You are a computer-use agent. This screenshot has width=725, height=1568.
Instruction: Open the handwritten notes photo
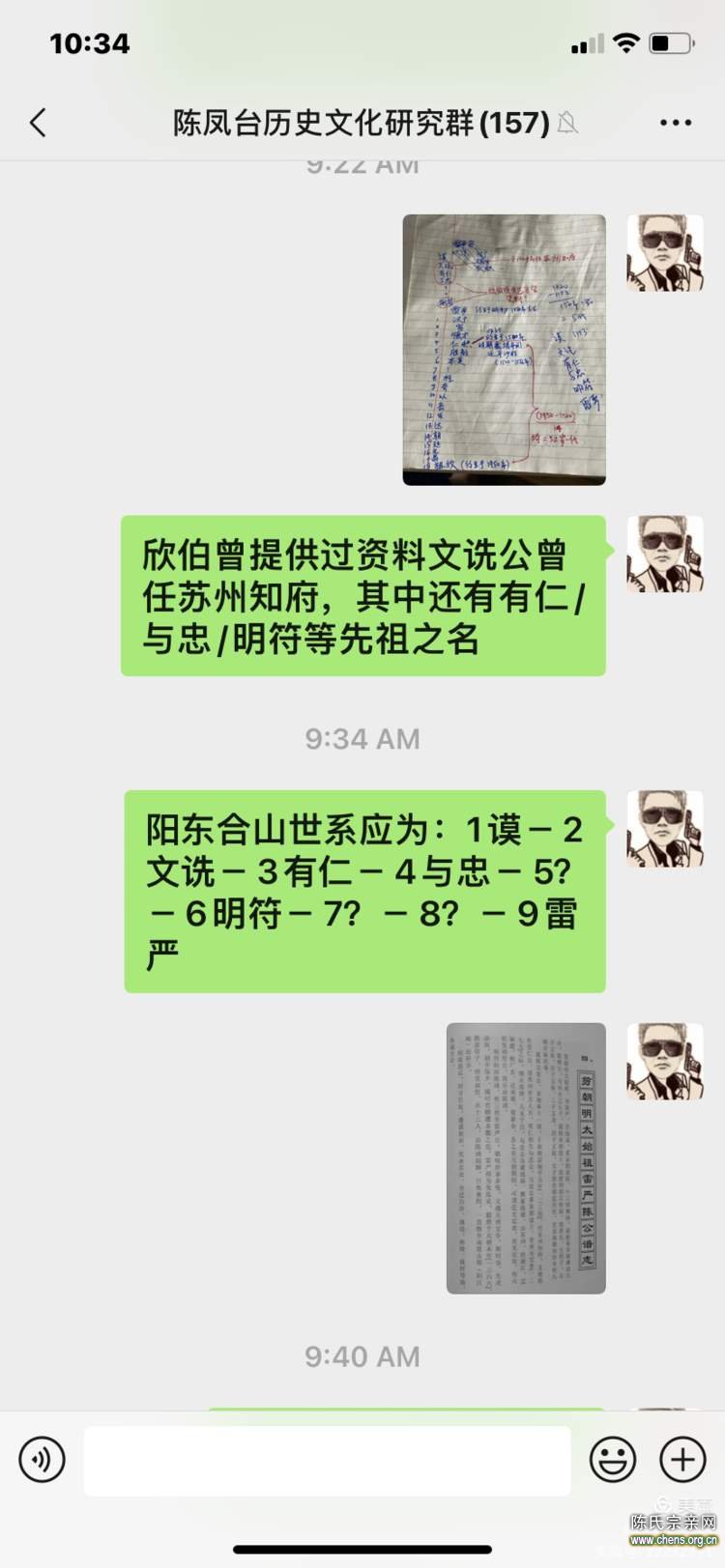coord(504,350)
